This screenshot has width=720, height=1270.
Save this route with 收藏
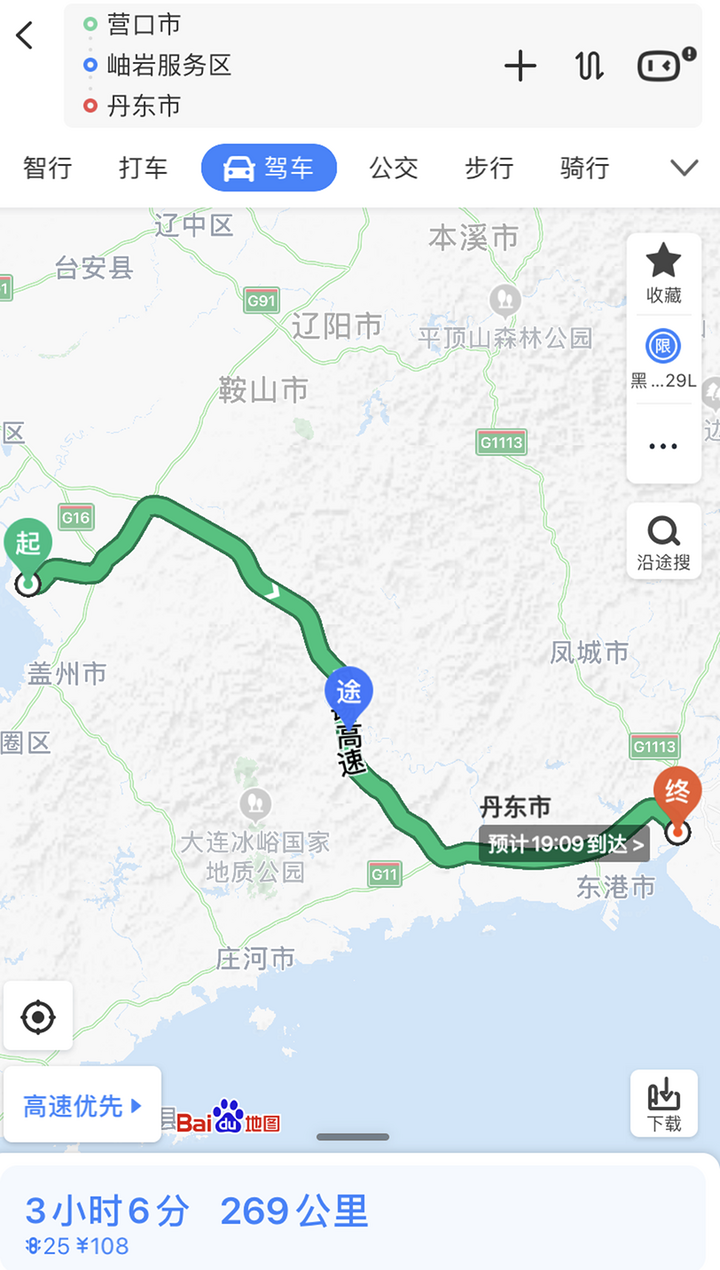(x=663, y=273)
